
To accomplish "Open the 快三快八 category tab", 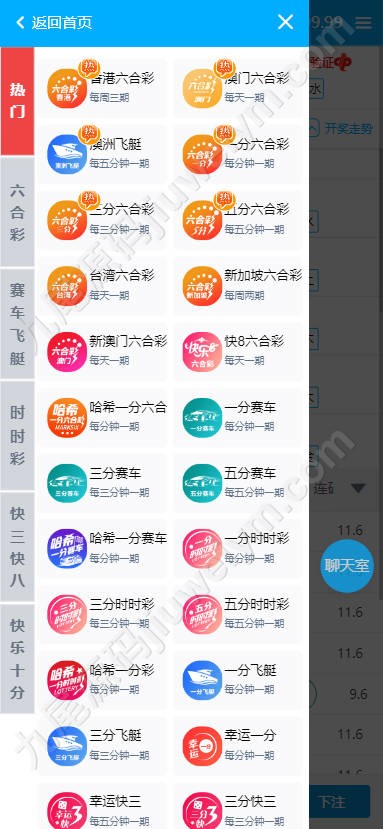I will tap(17, 547).
